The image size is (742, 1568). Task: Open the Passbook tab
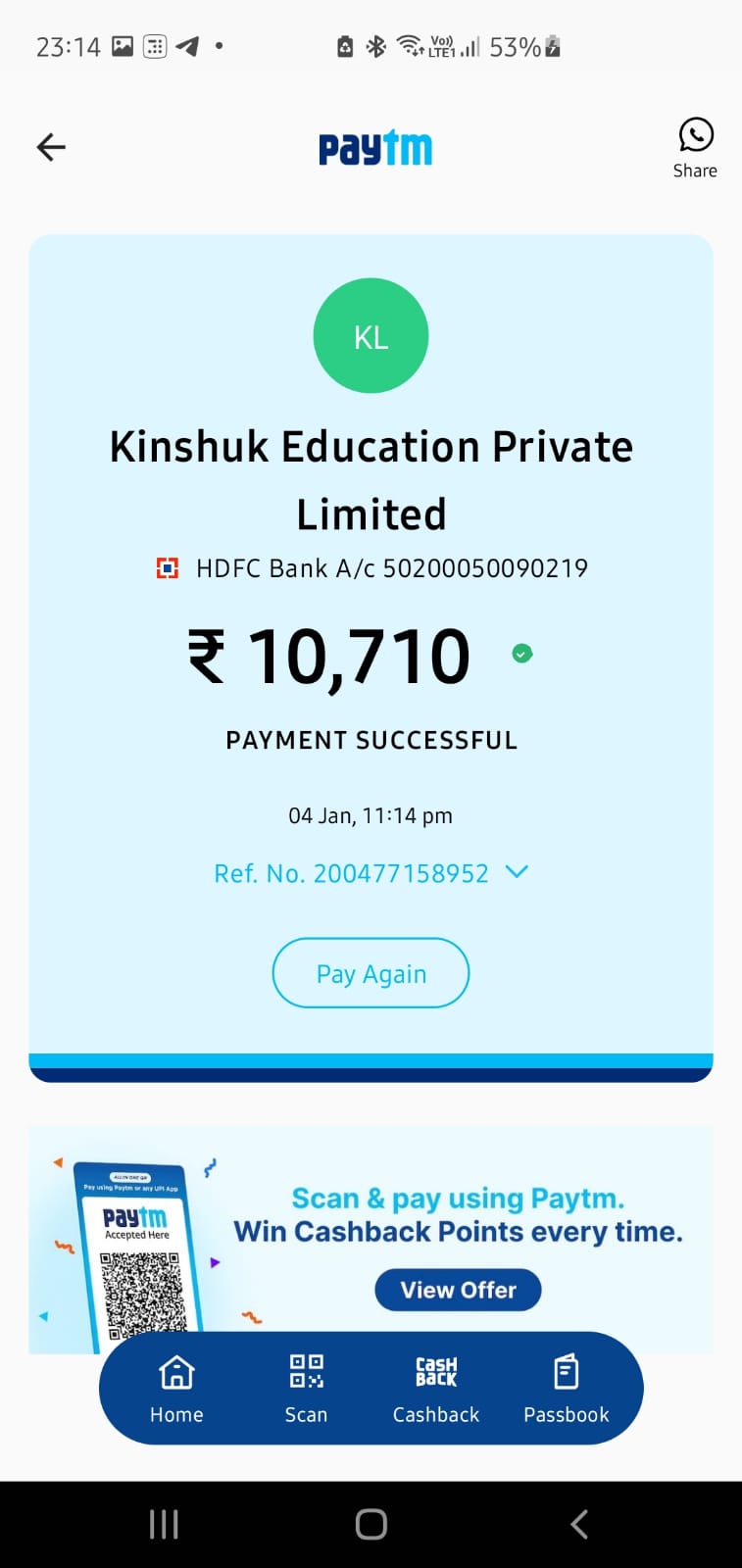click(566, 1388)
